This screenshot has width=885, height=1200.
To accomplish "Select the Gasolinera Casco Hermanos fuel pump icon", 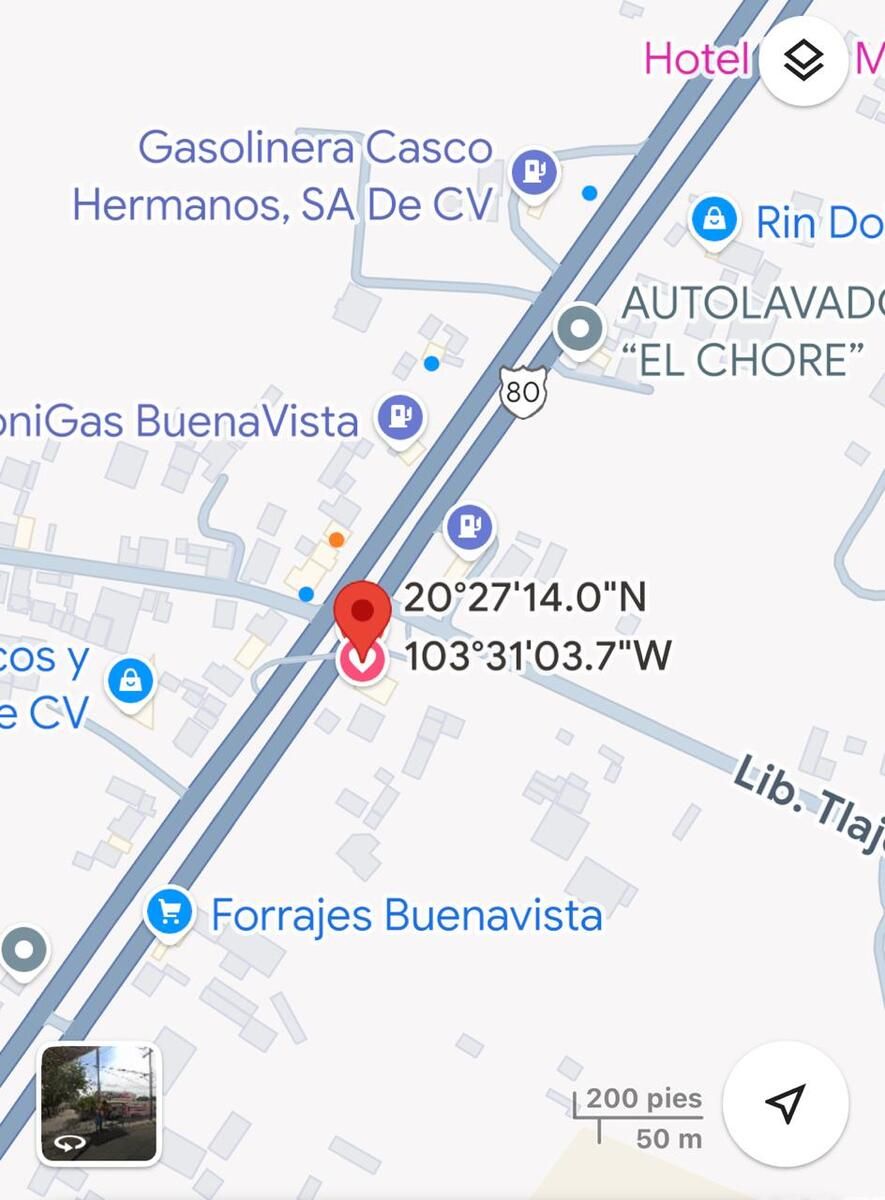I will click(532, 171).
